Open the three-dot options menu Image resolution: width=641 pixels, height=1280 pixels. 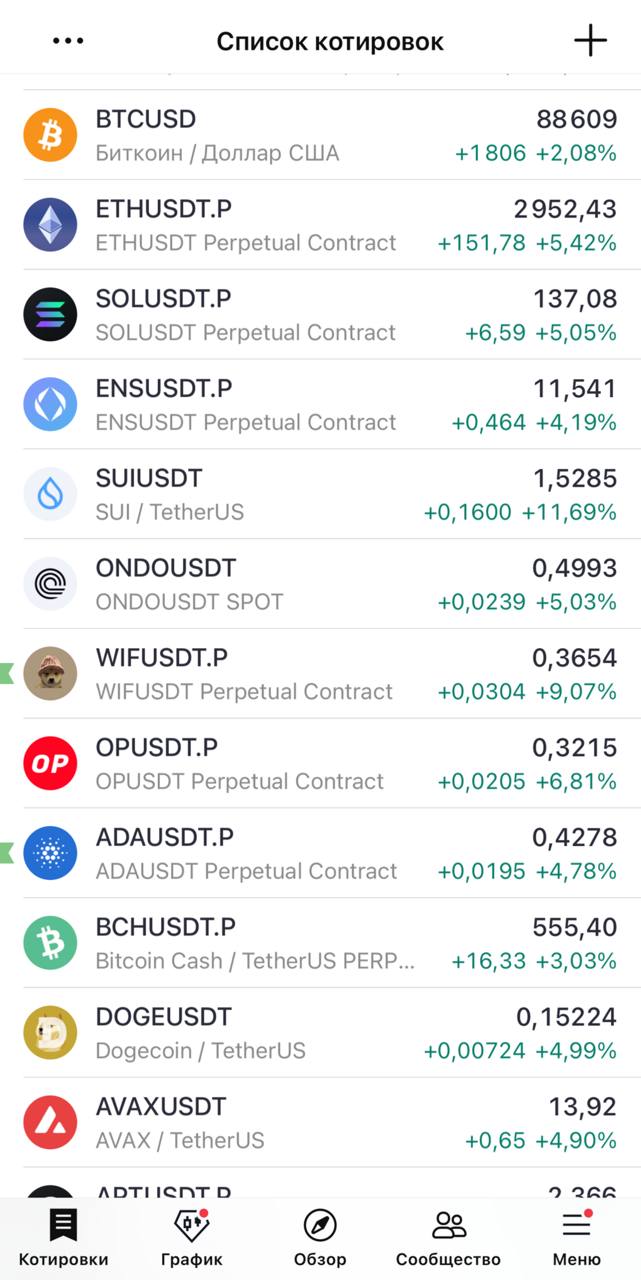point(68,41)
